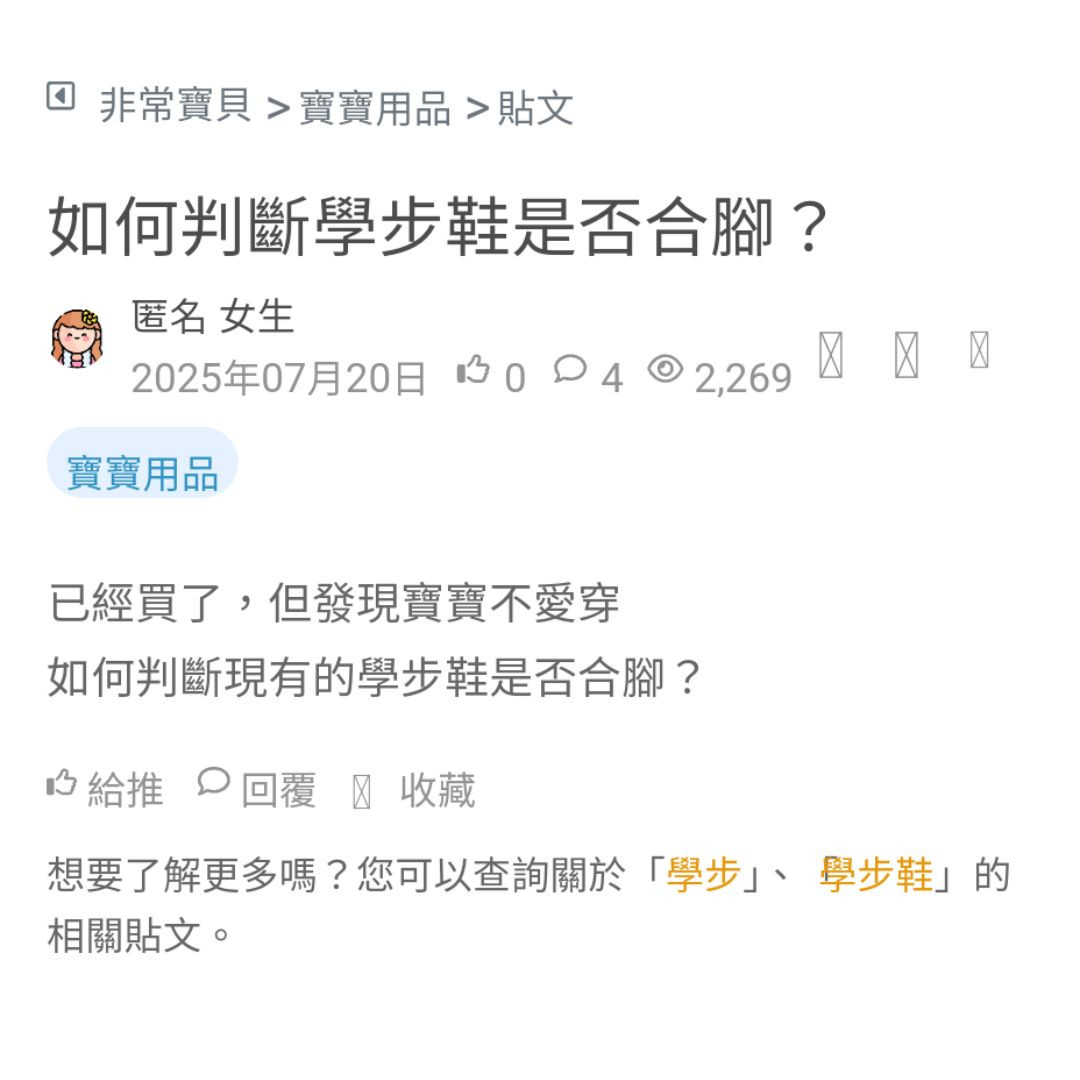
Task: Tap 給推 to upvote the post
Action: 105,789
